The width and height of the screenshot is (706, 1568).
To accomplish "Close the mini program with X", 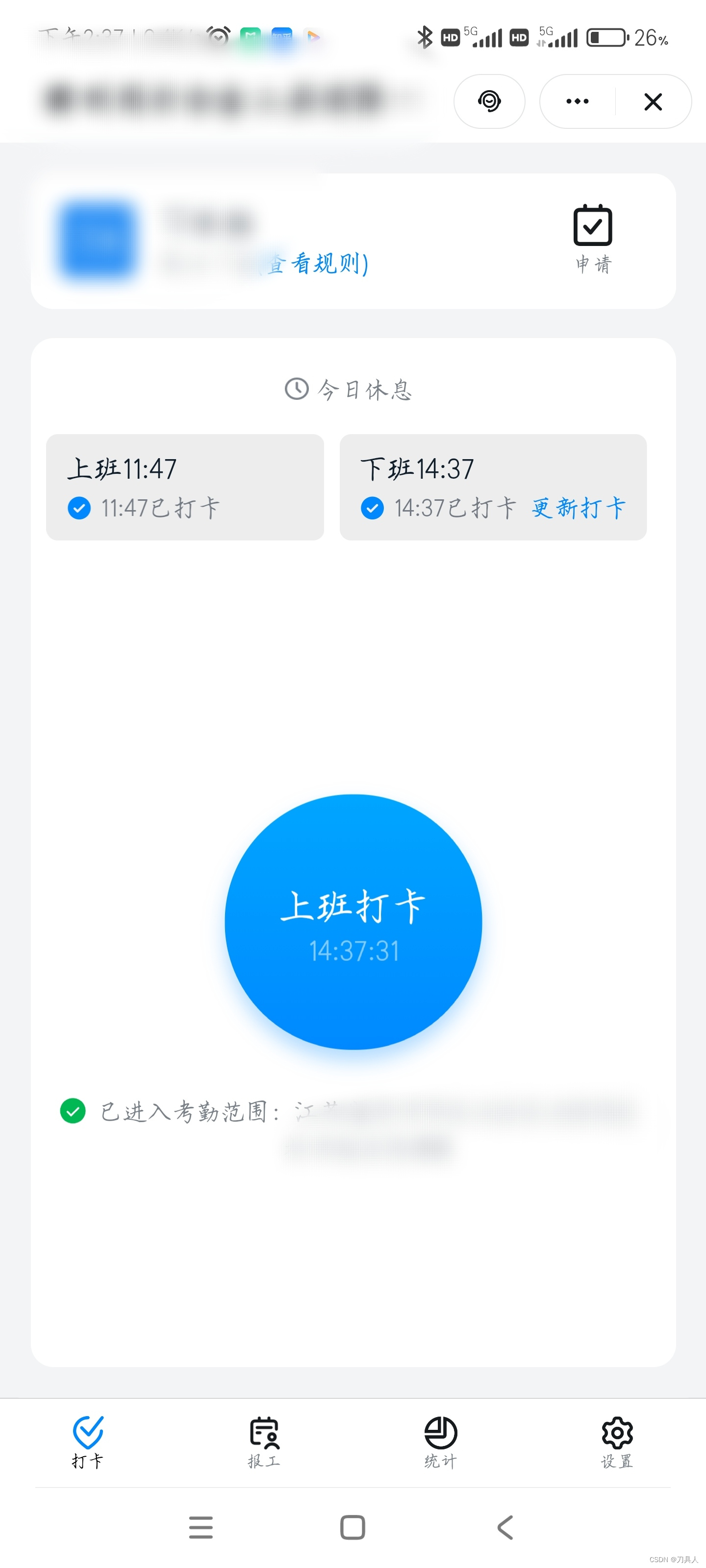I will click(x=653, y=101).
